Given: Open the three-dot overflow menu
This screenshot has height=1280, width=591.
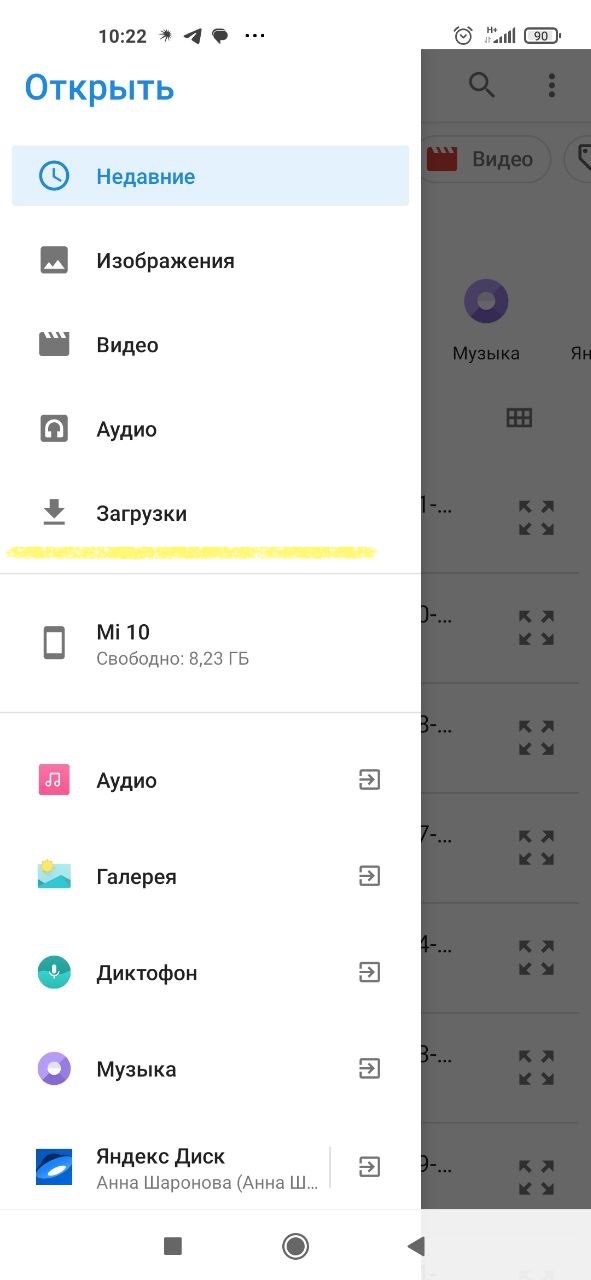Looking at the screenshot, I should 551,85.
